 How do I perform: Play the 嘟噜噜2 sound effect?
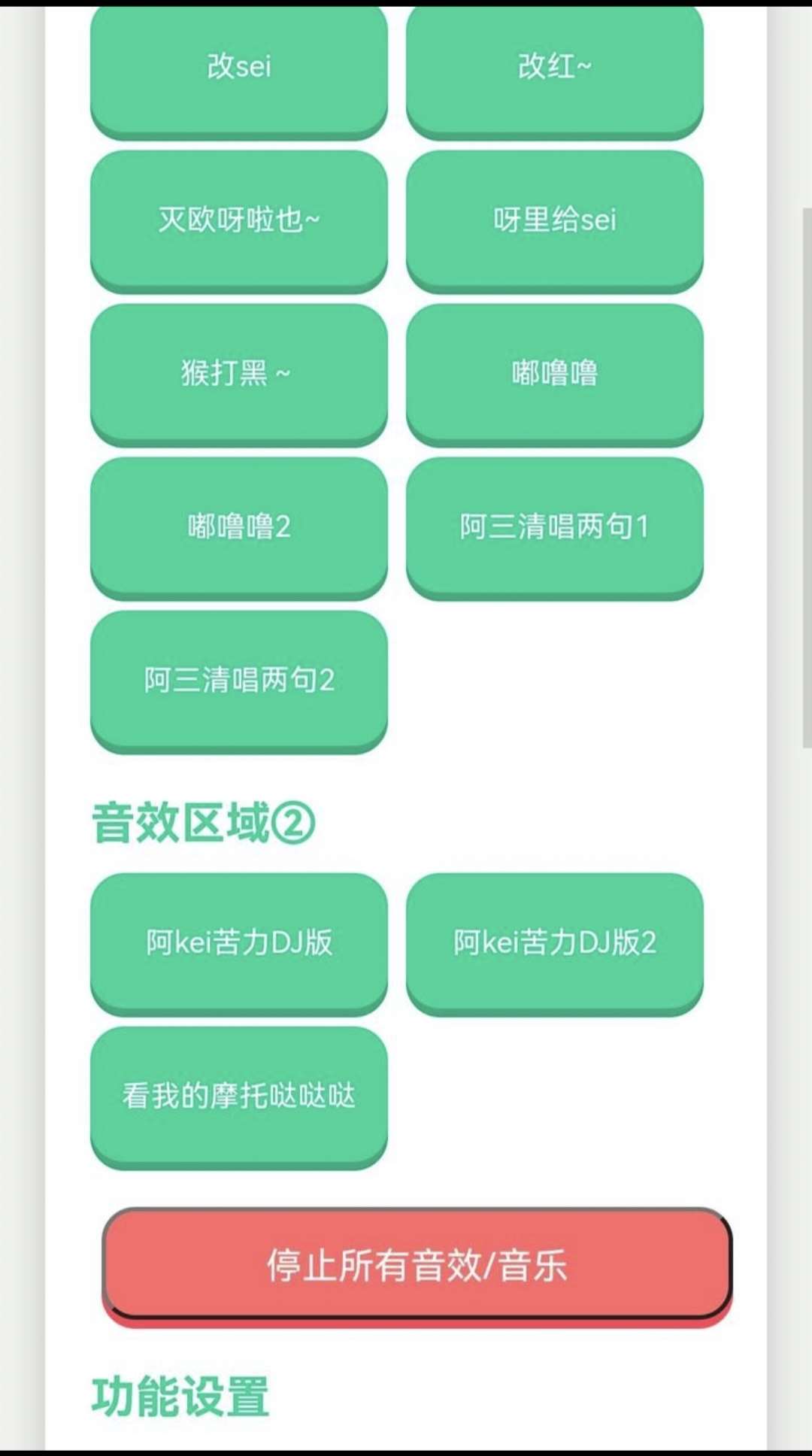(x=239, y=527)
